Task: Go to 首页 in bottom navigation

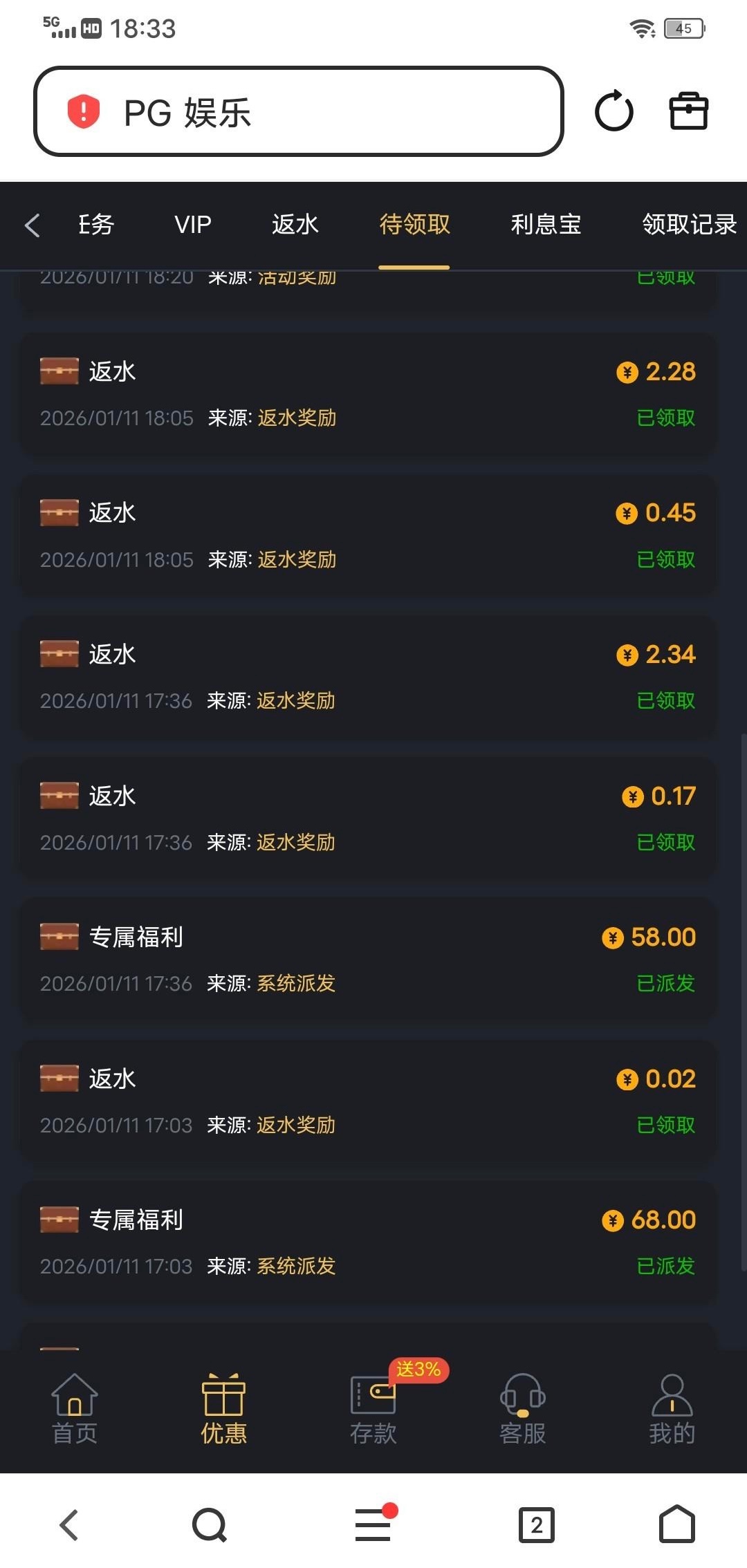Action: (75, 1408)
